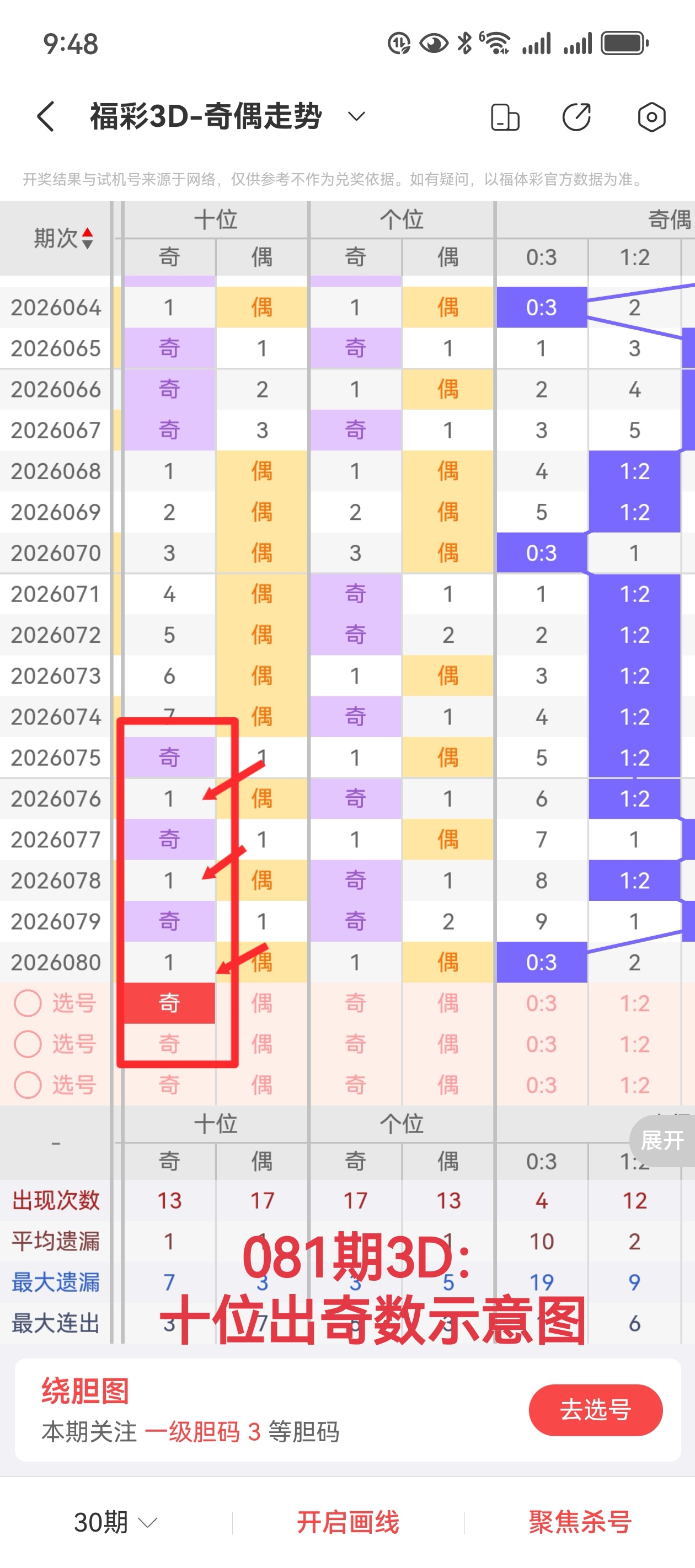
Task: Enable 开启画线 drawing mode
Action: 348,1522
